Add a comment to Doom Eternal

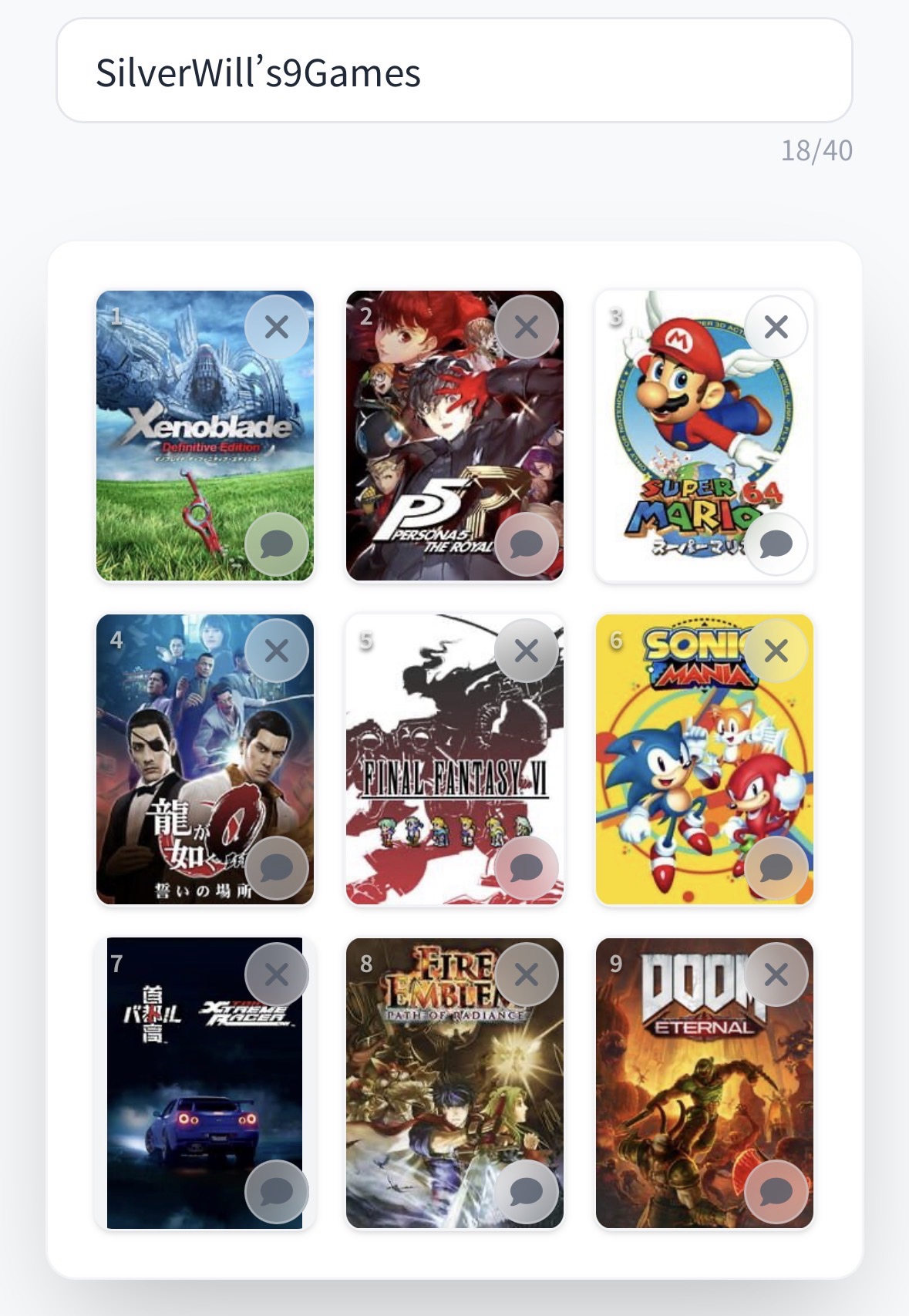point(776,1192)
